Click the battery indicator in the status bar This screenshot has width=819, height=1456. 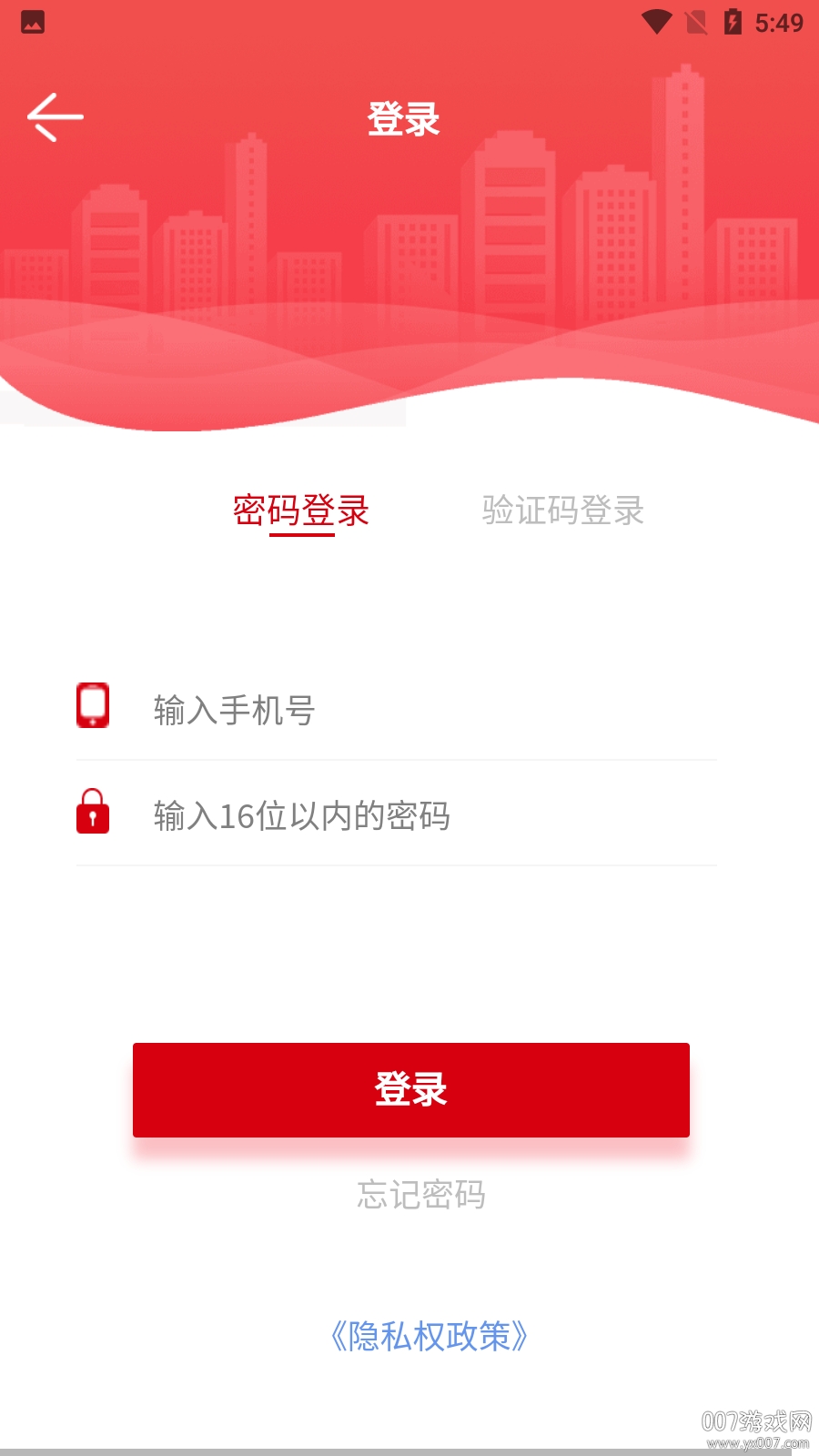pyautogui.click(x=735, y=22)
